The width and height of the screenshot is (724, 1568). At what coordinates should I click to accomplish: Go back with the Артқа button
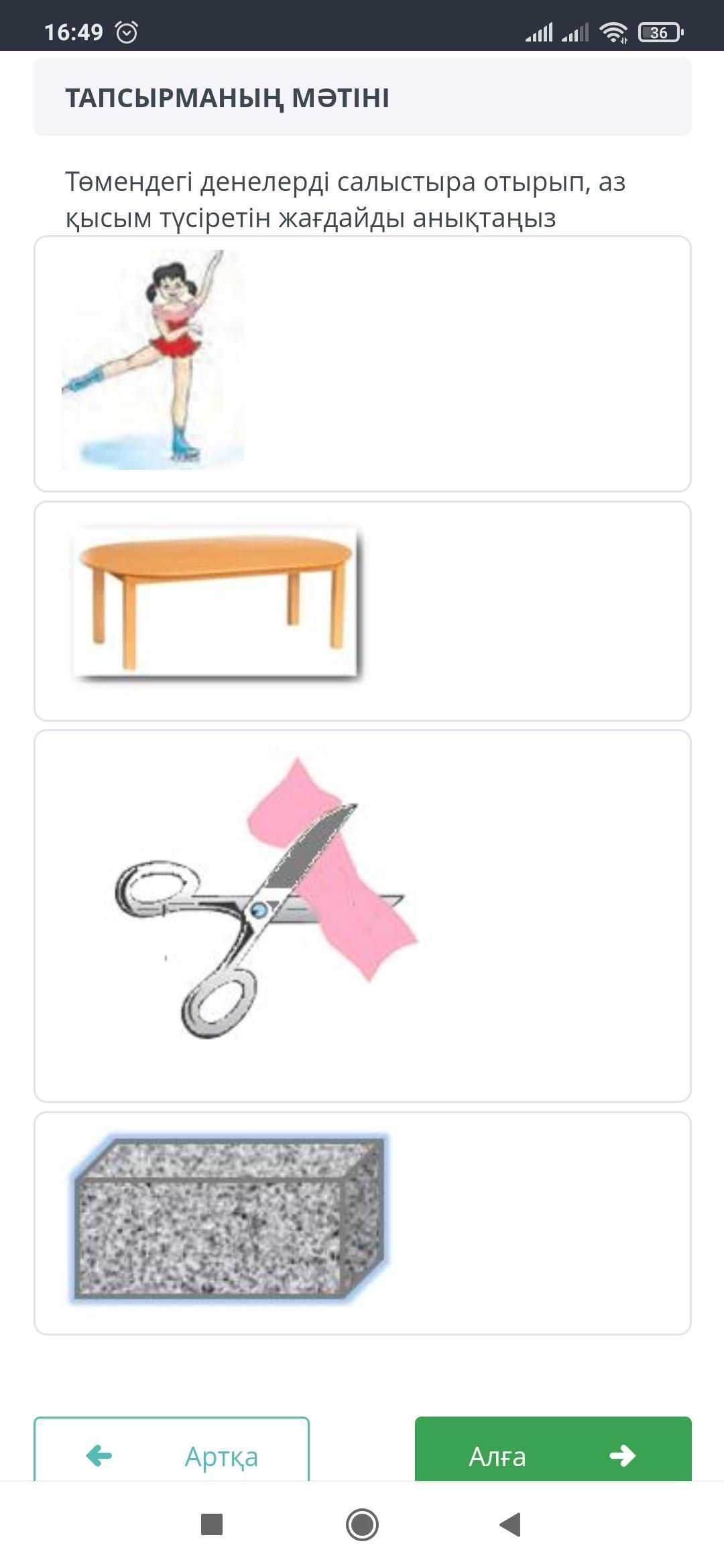(172, 1455)
